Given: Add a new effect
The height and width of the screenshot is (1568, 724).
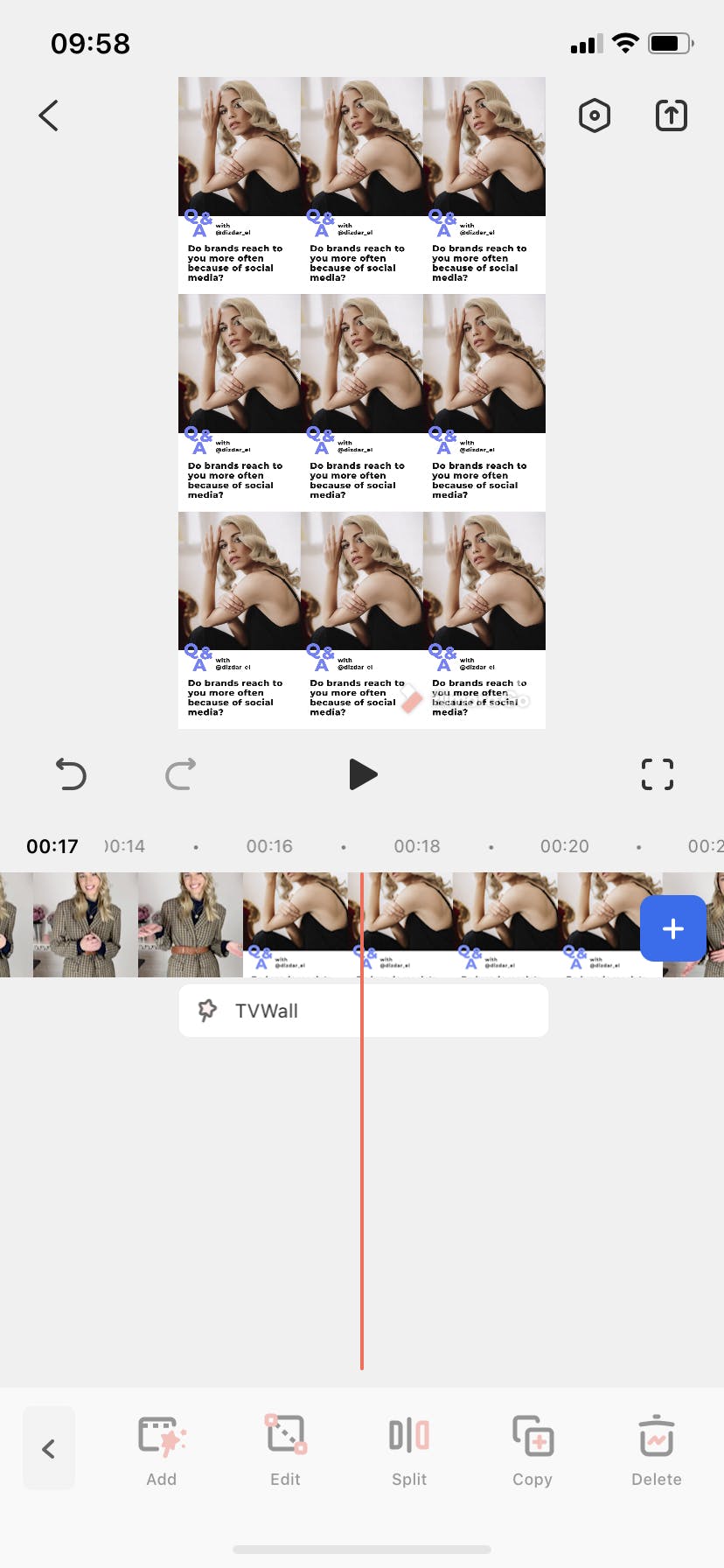Looking at the screenshot, I should pyautogui.click(x=162, y=1450).
